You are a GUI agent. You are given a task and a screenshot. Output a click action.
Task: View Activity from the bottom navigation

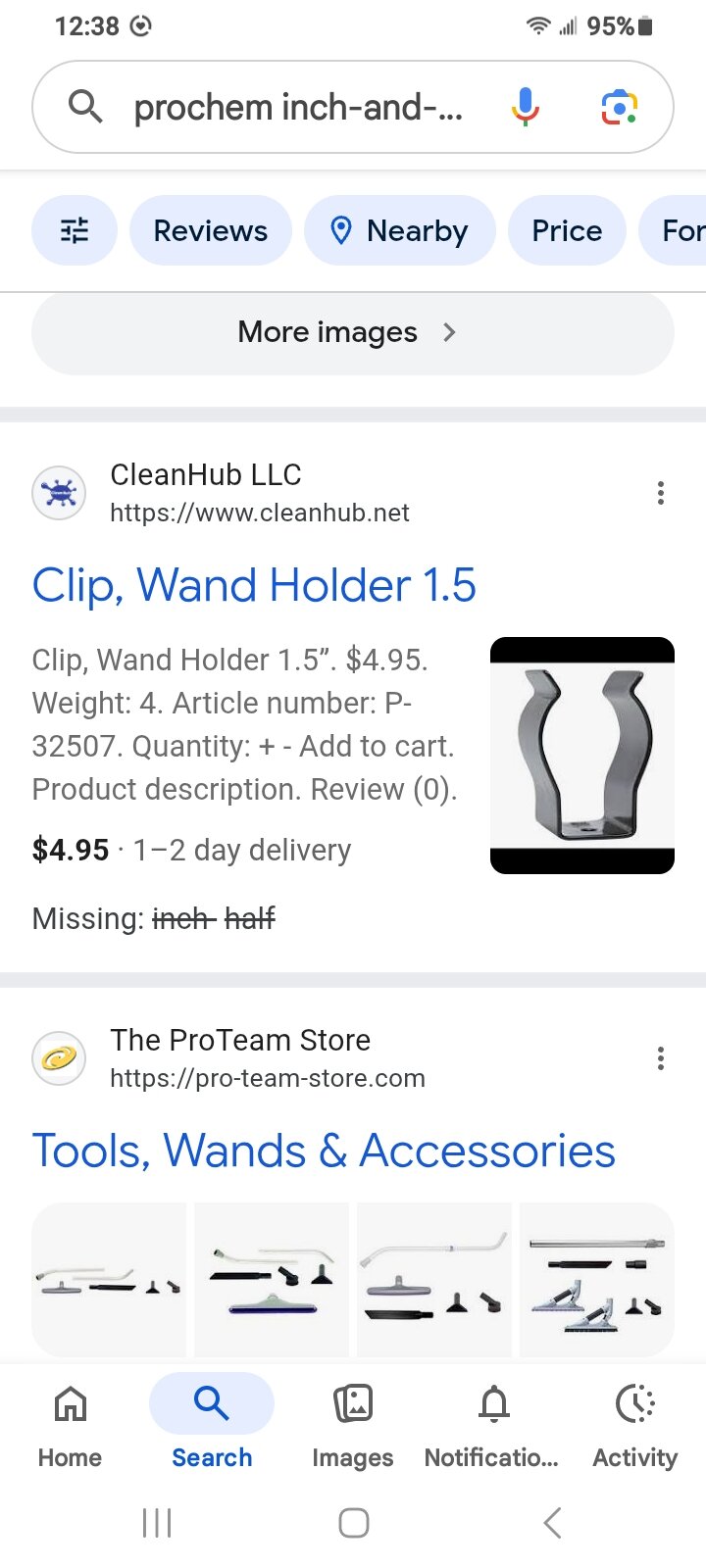(x=634, y=1426)
